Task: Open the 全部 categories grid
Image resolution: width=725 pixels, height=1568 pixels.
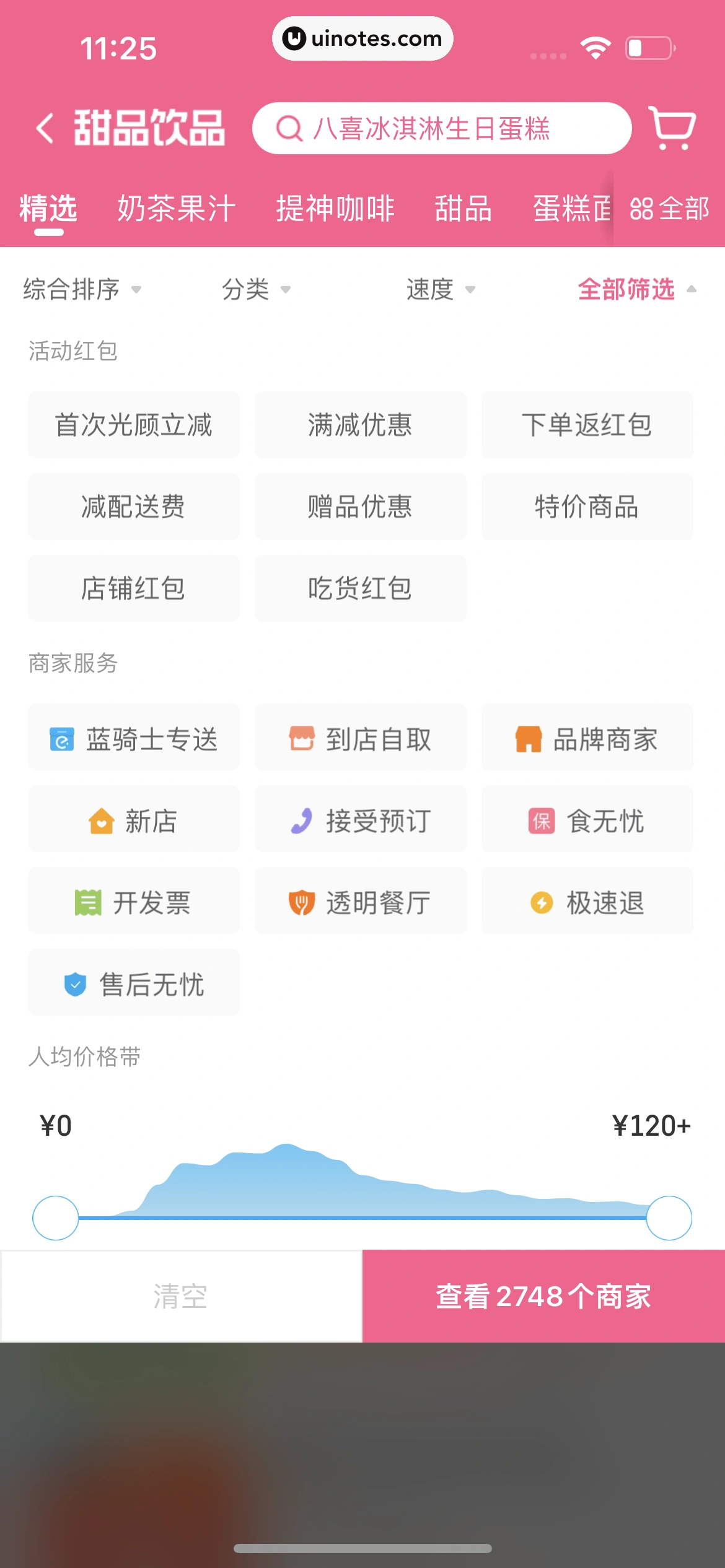Action: point(669,209)
